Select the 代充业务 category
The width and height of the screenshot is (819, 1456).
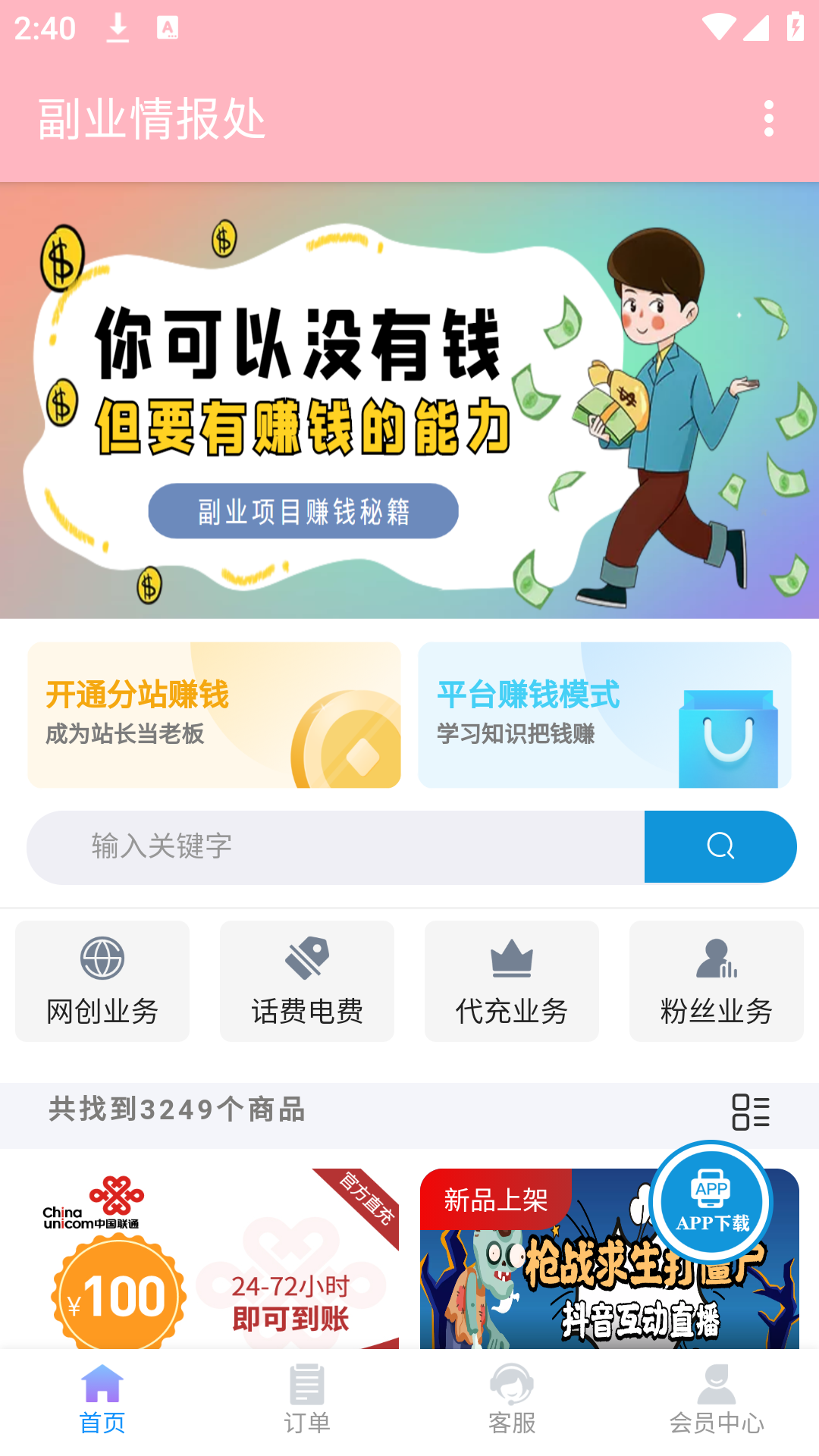coord(512,981)
